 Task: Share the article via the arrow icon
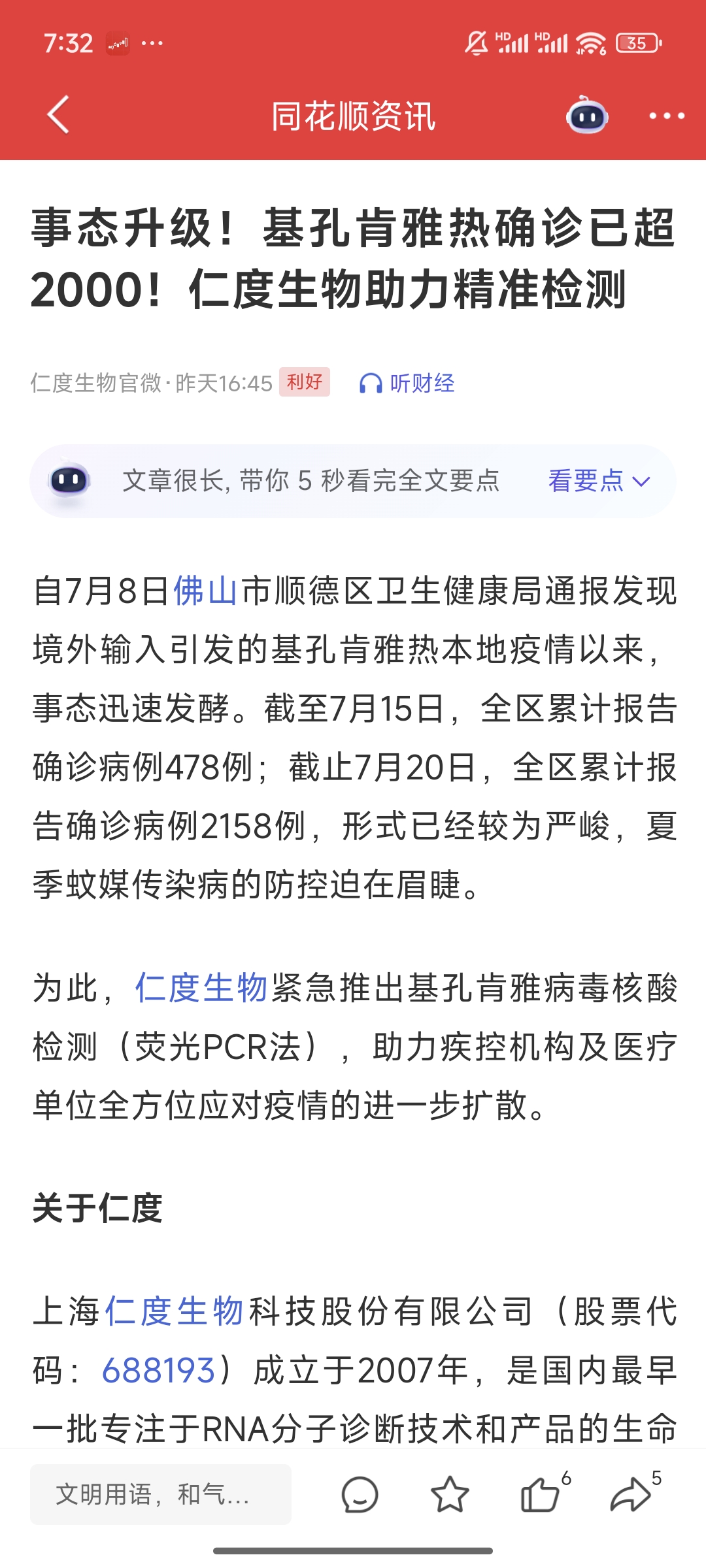[631, 1494]
